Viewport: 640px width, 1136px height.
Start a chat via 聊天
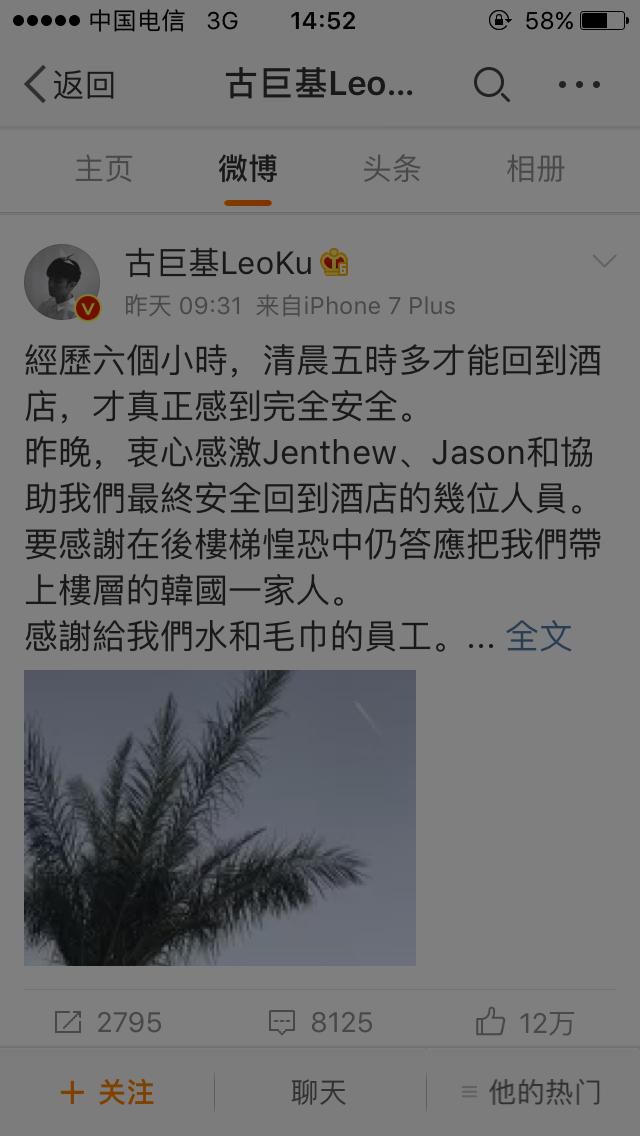pos(319,1092)
